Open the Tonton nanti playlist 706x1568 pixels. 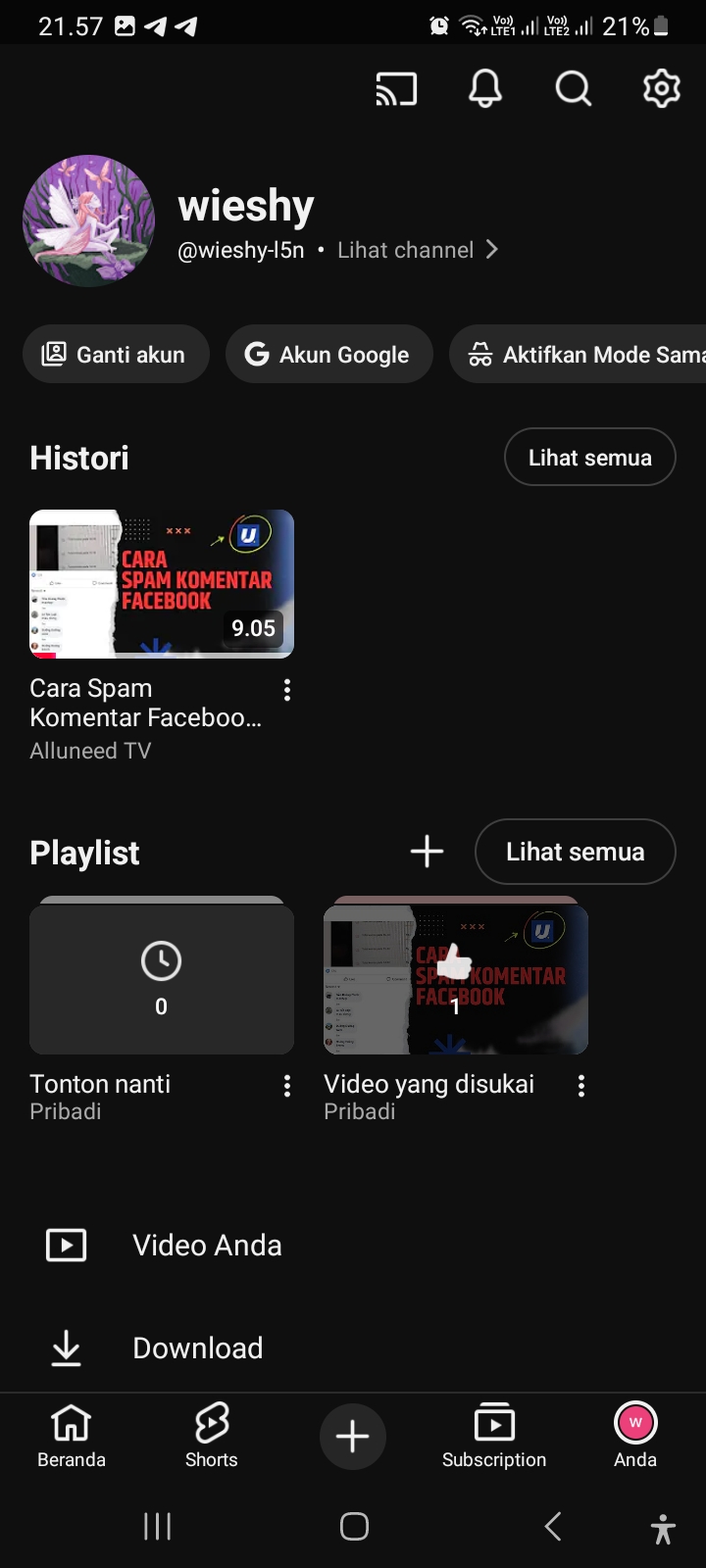click(162, 980)
